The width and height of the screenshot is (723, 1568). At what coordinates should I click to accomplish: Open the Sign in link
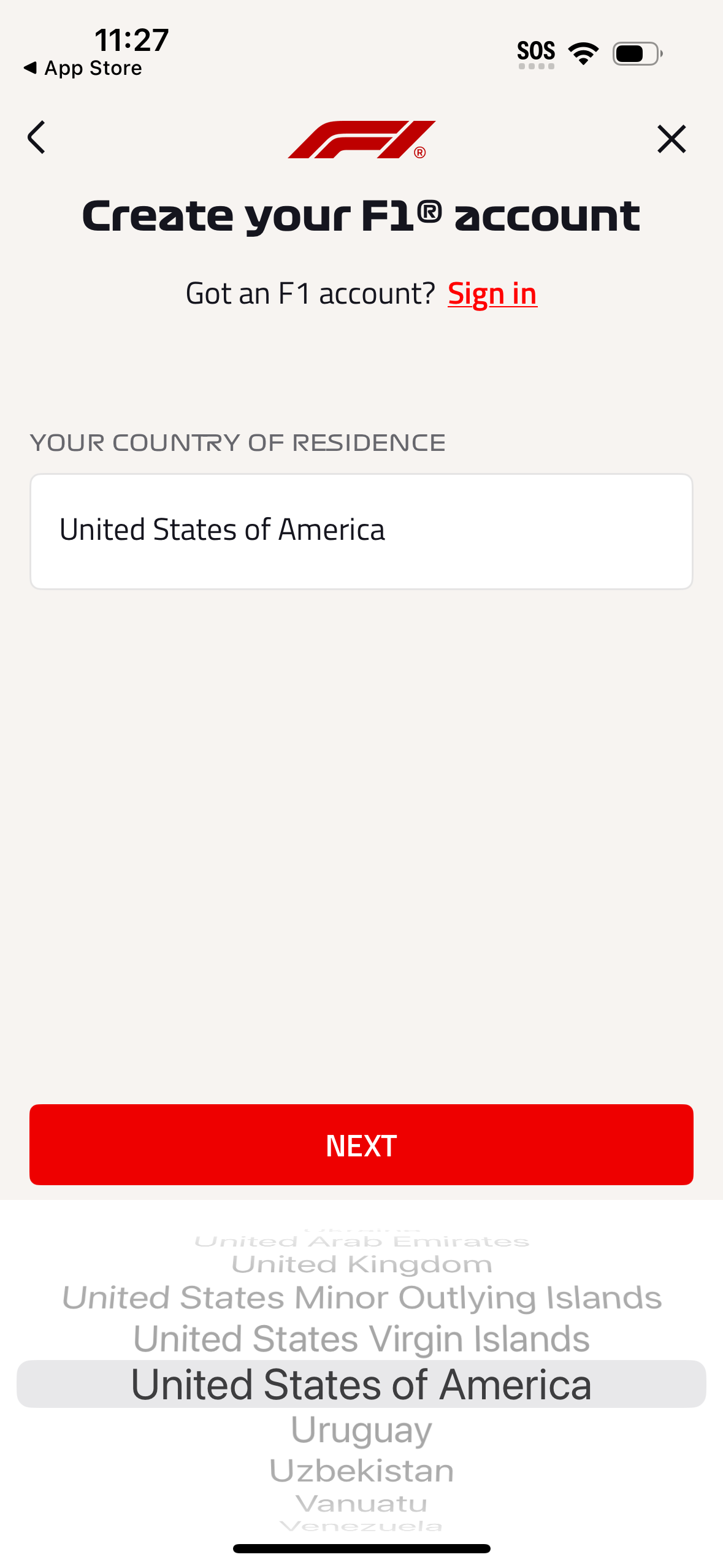(492, 294)
